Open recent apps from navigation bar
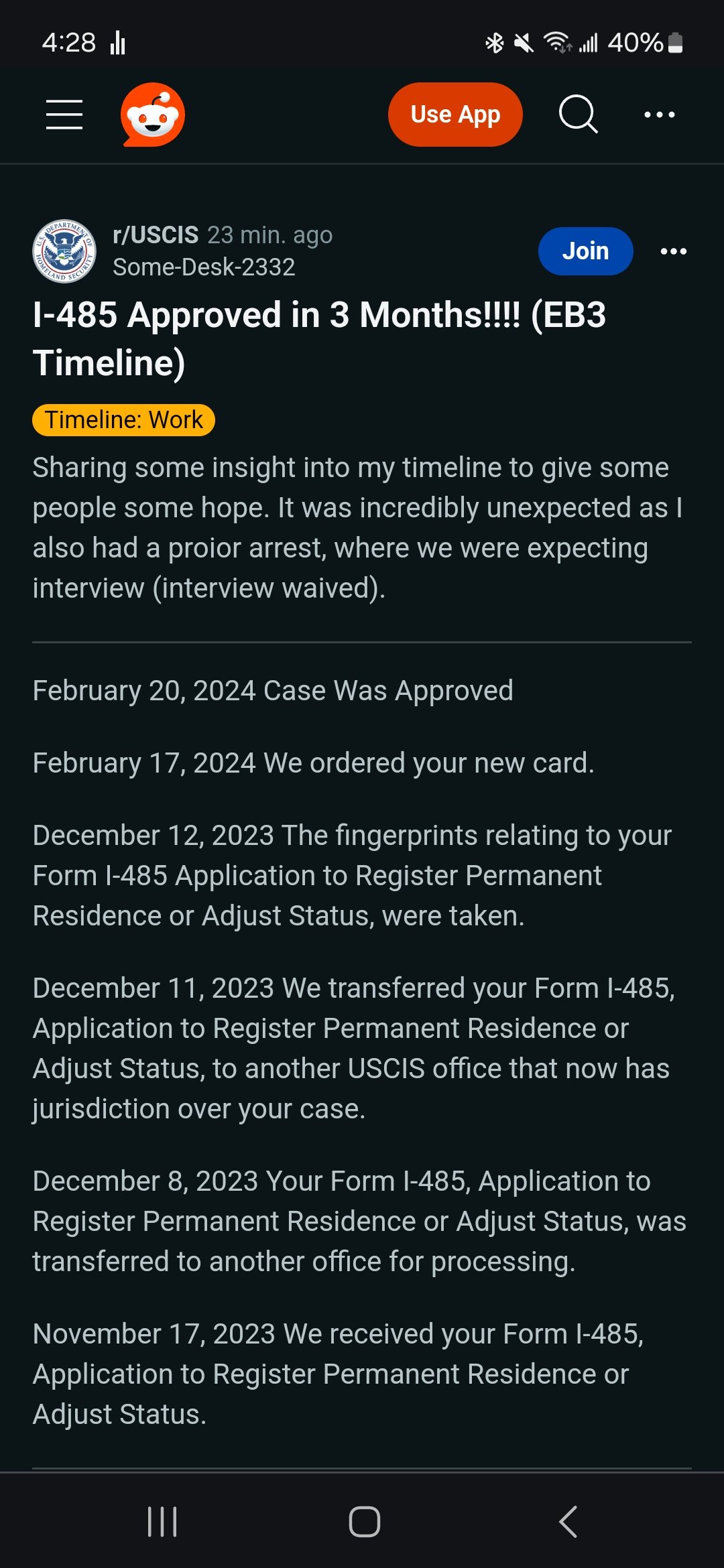 pyautogui.click(x=162, y=1521)
